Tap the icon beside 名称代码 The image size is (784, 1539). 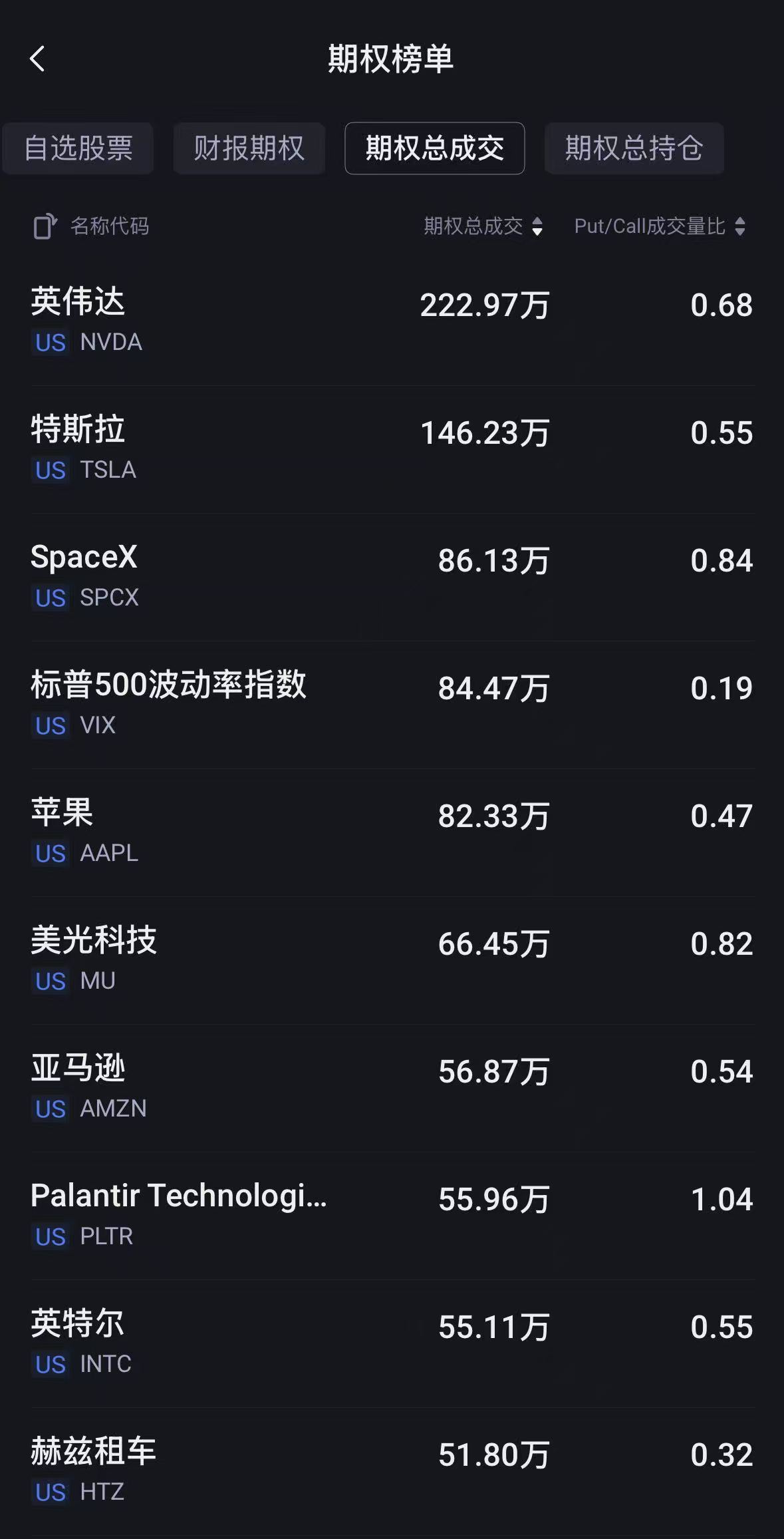[x=45, y=226]
